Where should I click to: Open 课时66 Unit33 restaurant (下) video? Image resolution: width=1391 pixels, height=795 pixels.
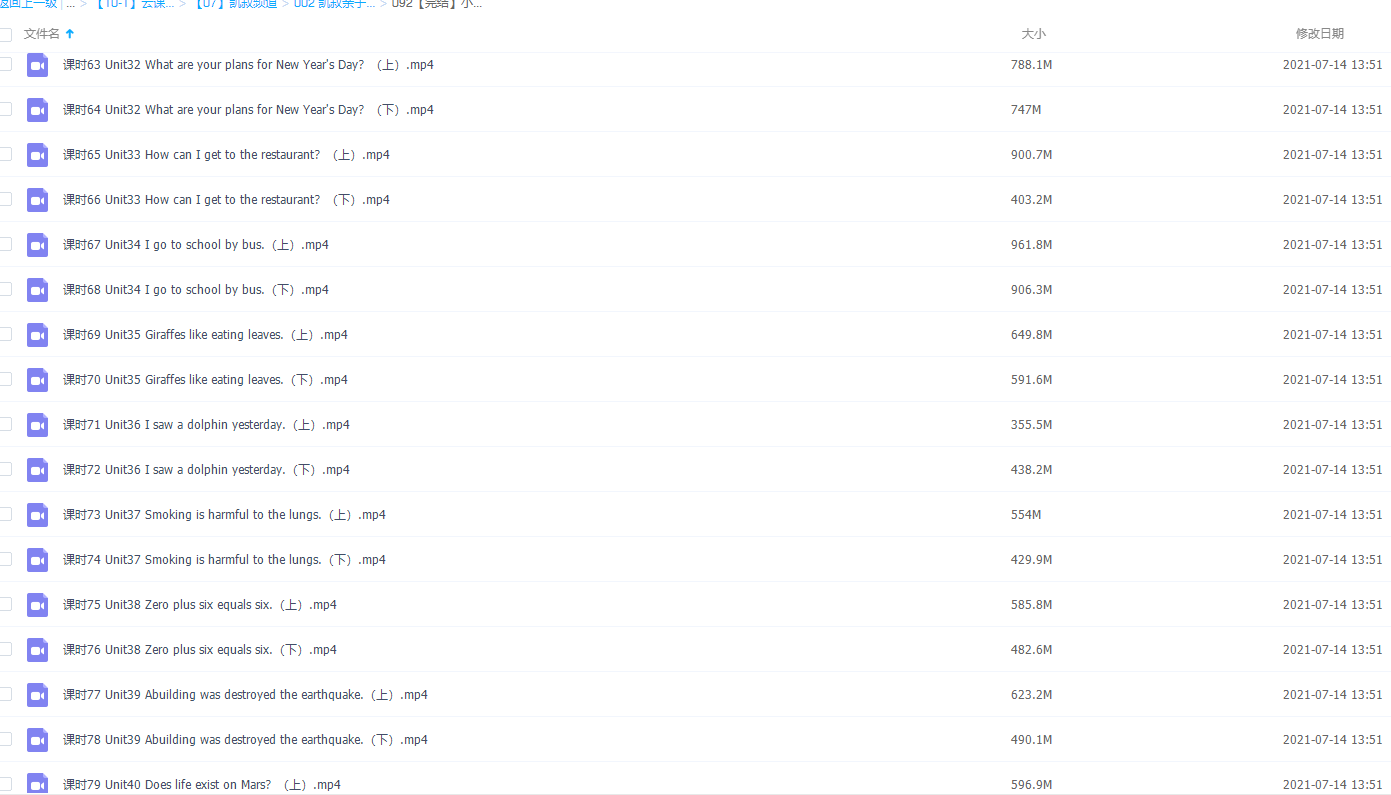[x=226, y=200]
